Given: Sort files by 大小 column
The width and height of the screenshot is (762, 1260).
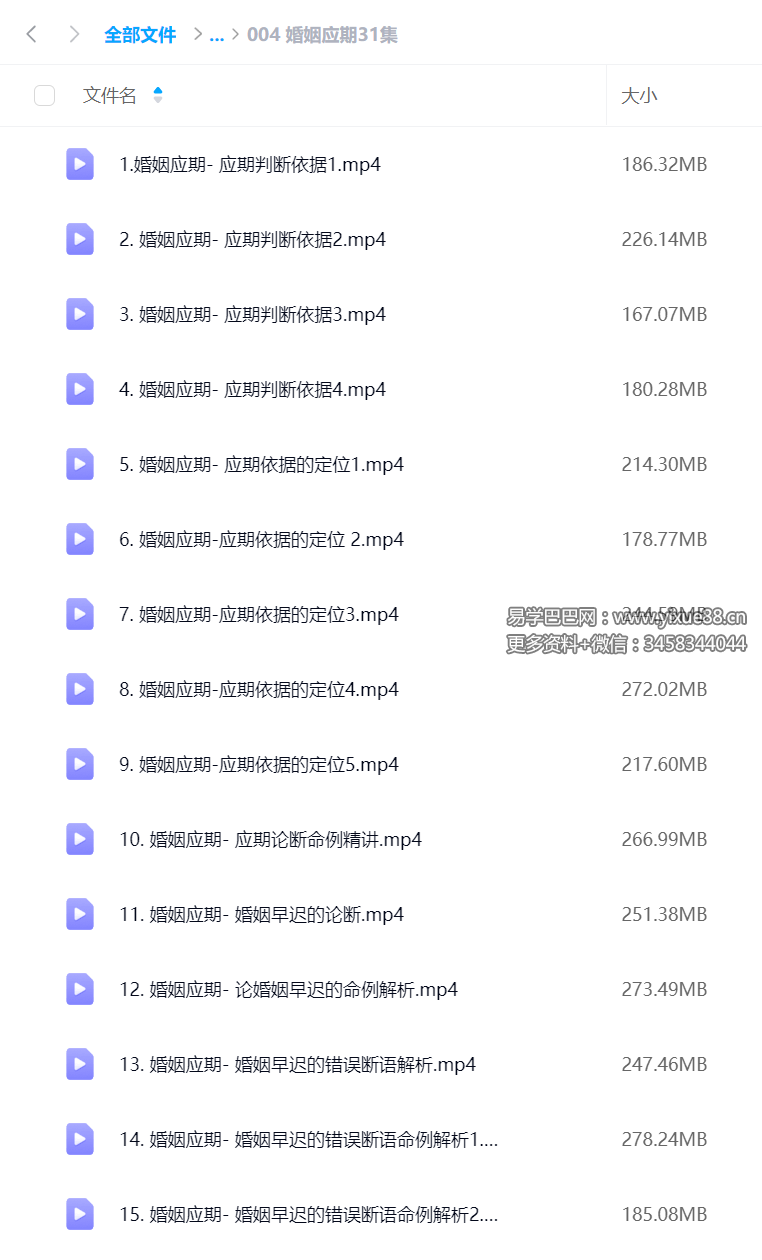Looking at the screenshot, I should (639, 96).
